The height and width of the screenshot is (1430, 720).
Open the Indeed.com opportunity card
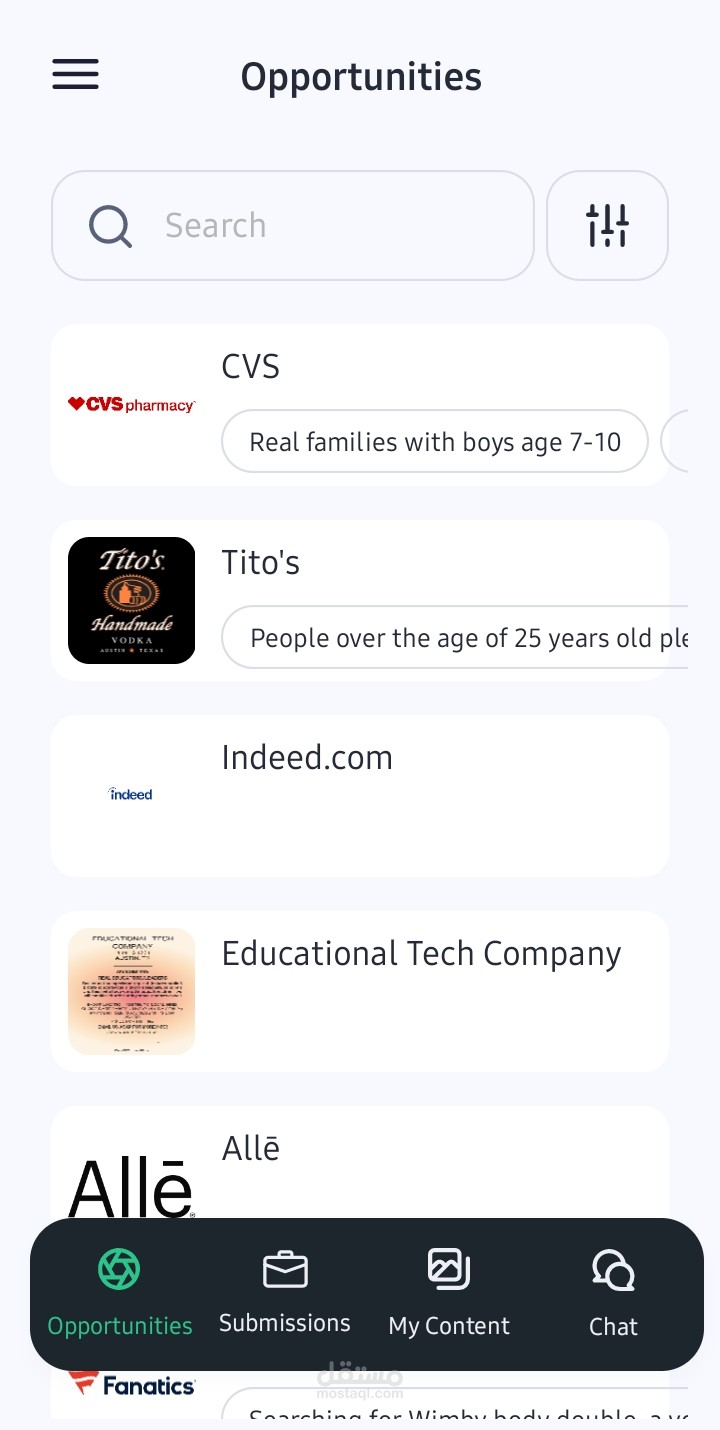pyautogui.click(x=360, y=795)
